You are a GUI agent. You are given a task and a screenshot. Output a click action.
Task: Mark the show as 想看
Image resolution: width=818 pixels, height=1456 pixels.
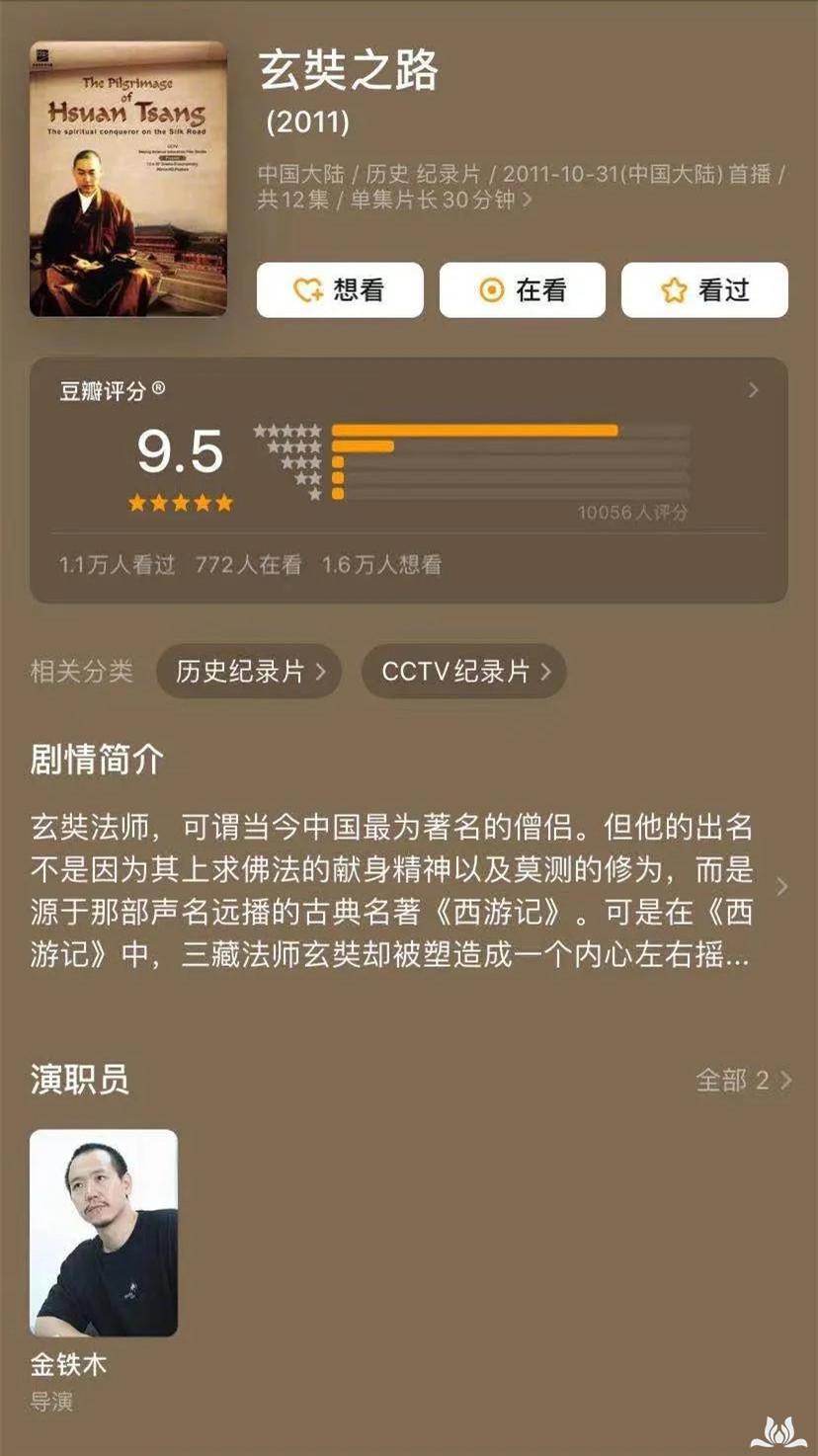340,290
